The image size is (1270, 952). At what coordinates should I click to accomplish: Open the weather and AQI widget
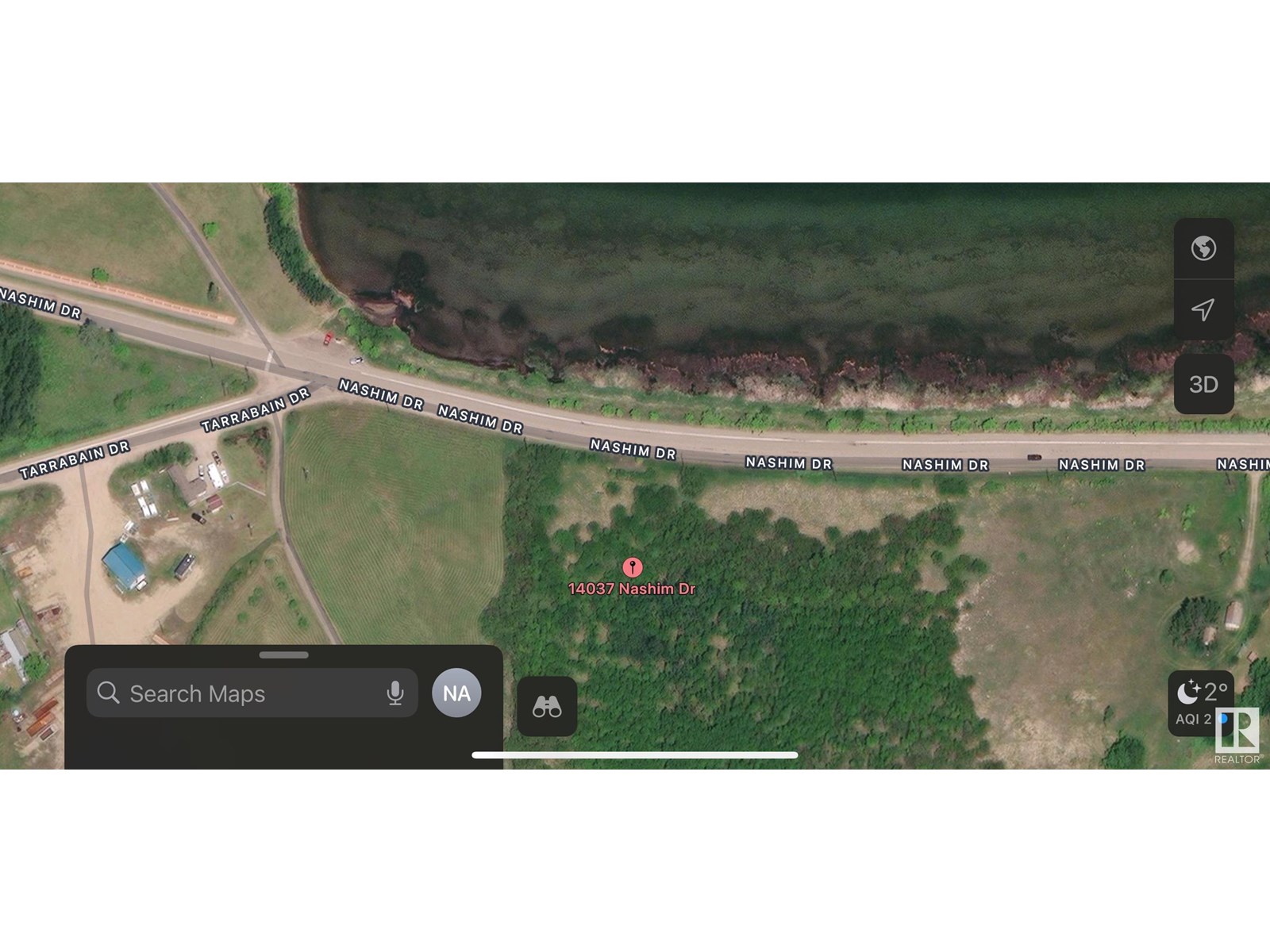pos(1200,702)
